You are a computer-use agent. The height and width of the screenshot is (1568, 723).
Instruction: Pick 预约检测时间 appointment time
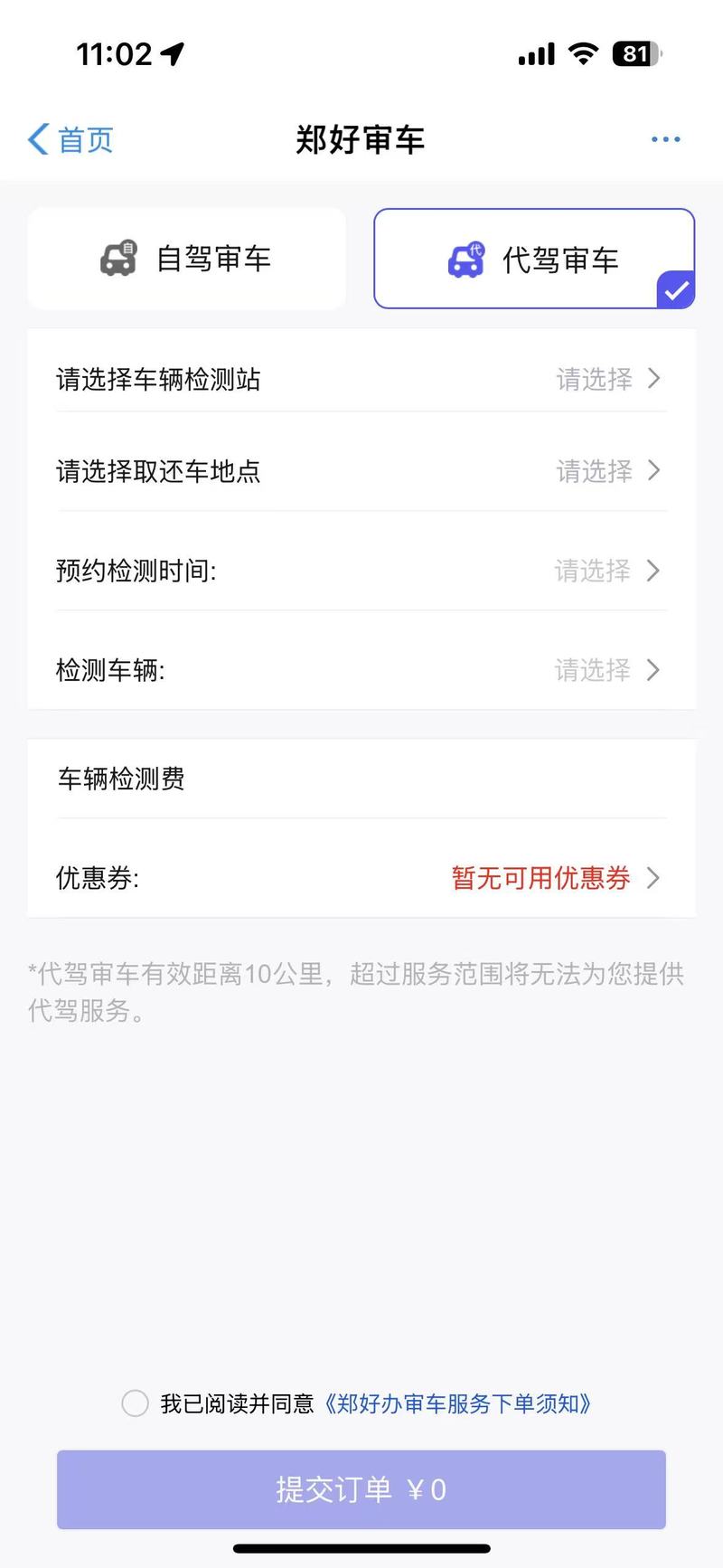[x=361, y=571]
